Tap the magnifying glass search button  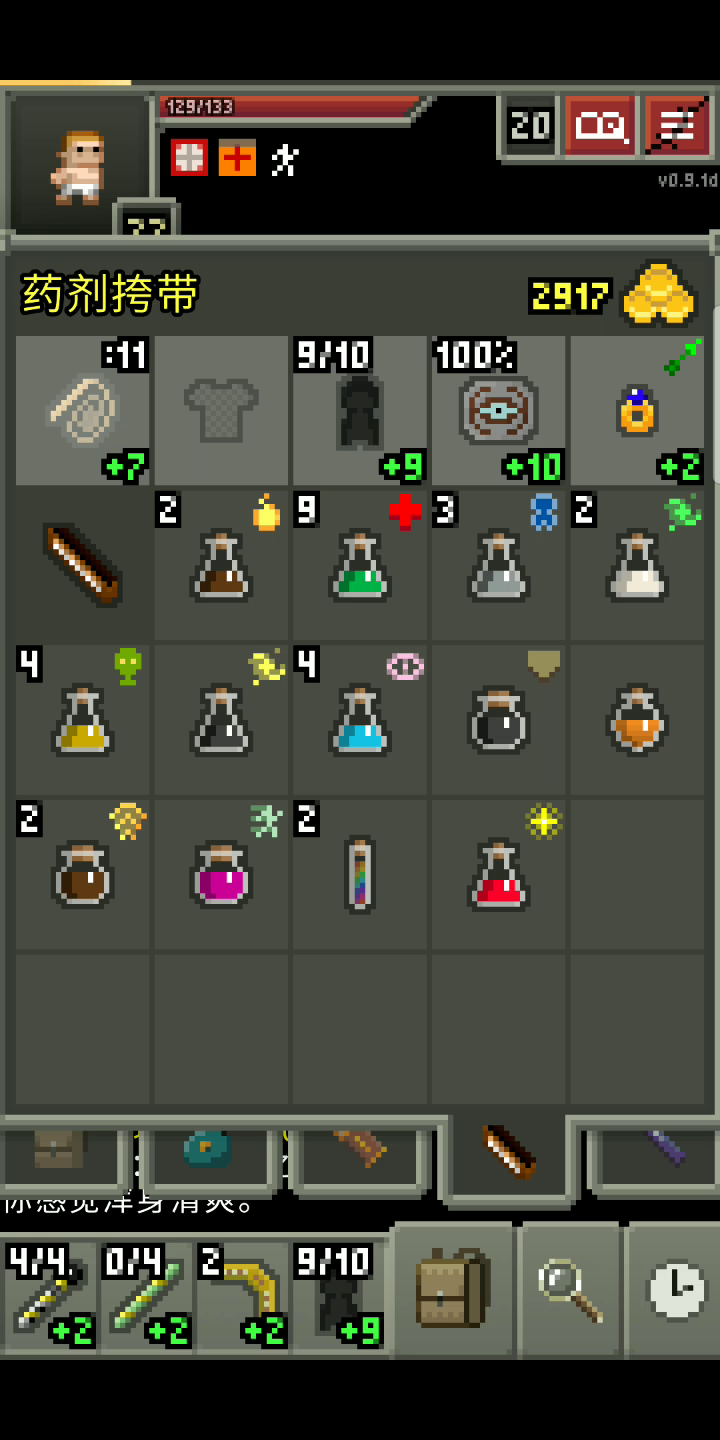click(570, 1290)
